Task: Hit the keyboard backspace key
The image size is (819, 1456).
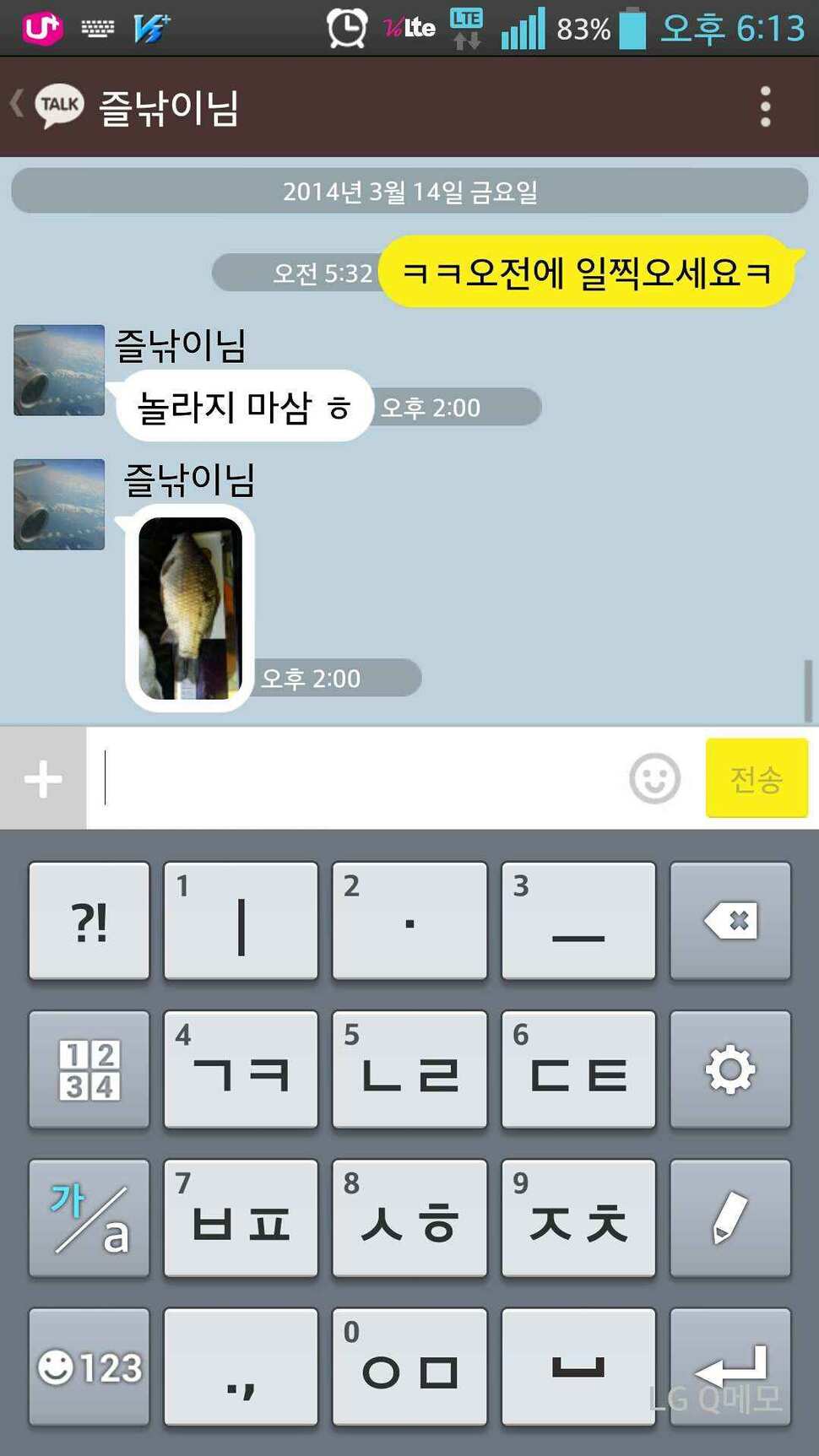Action: pos(730,921)
